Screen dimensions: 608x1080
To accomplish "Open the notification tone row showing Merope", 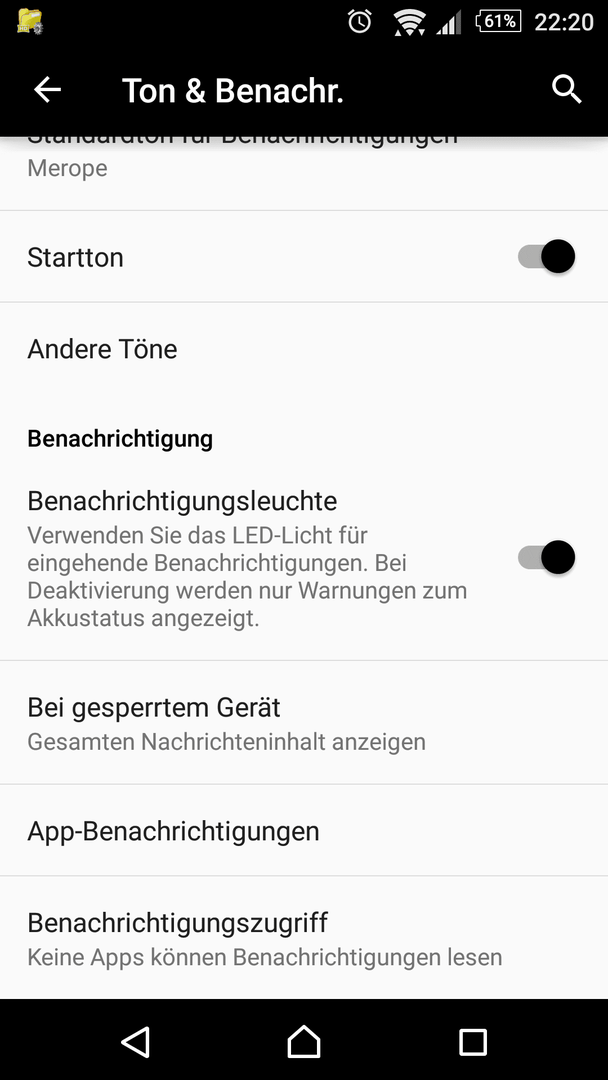I will (304, 172).
